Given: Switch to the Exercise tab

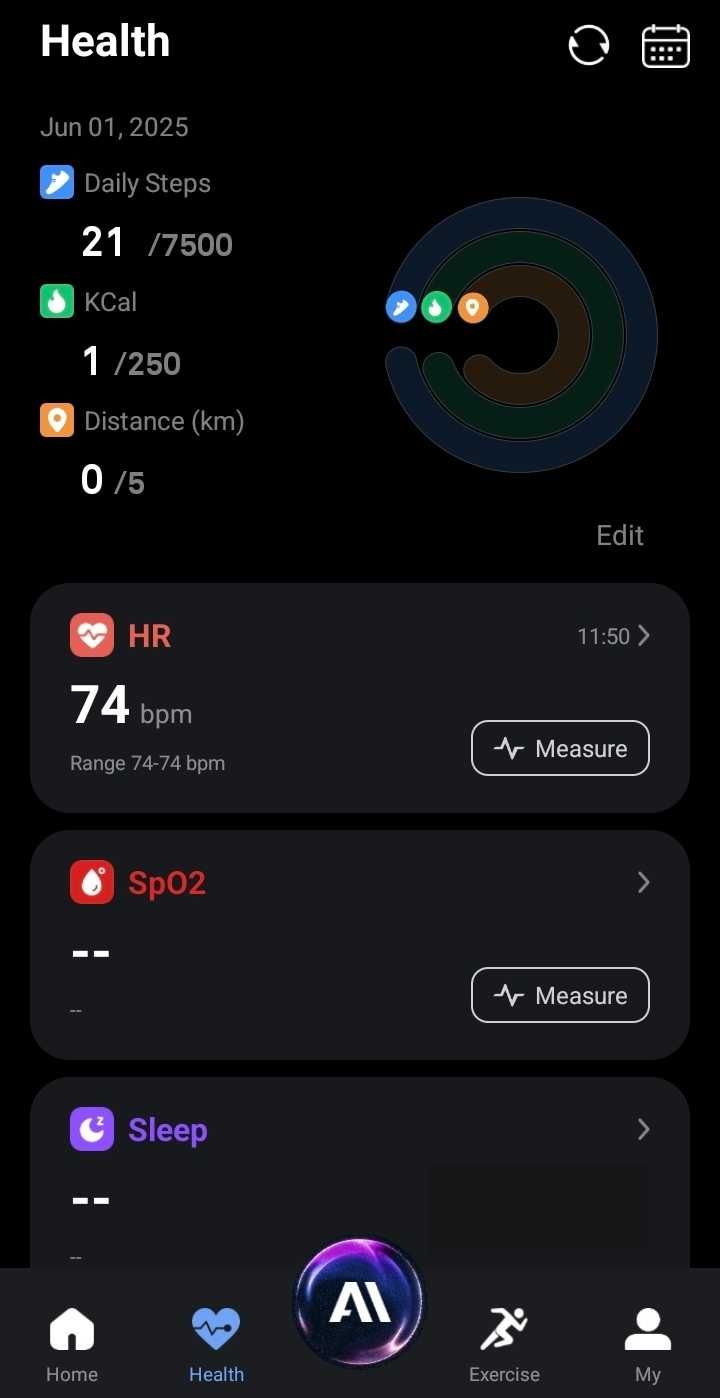Looking at the screenshot, I should click(x=504, y=1343).
